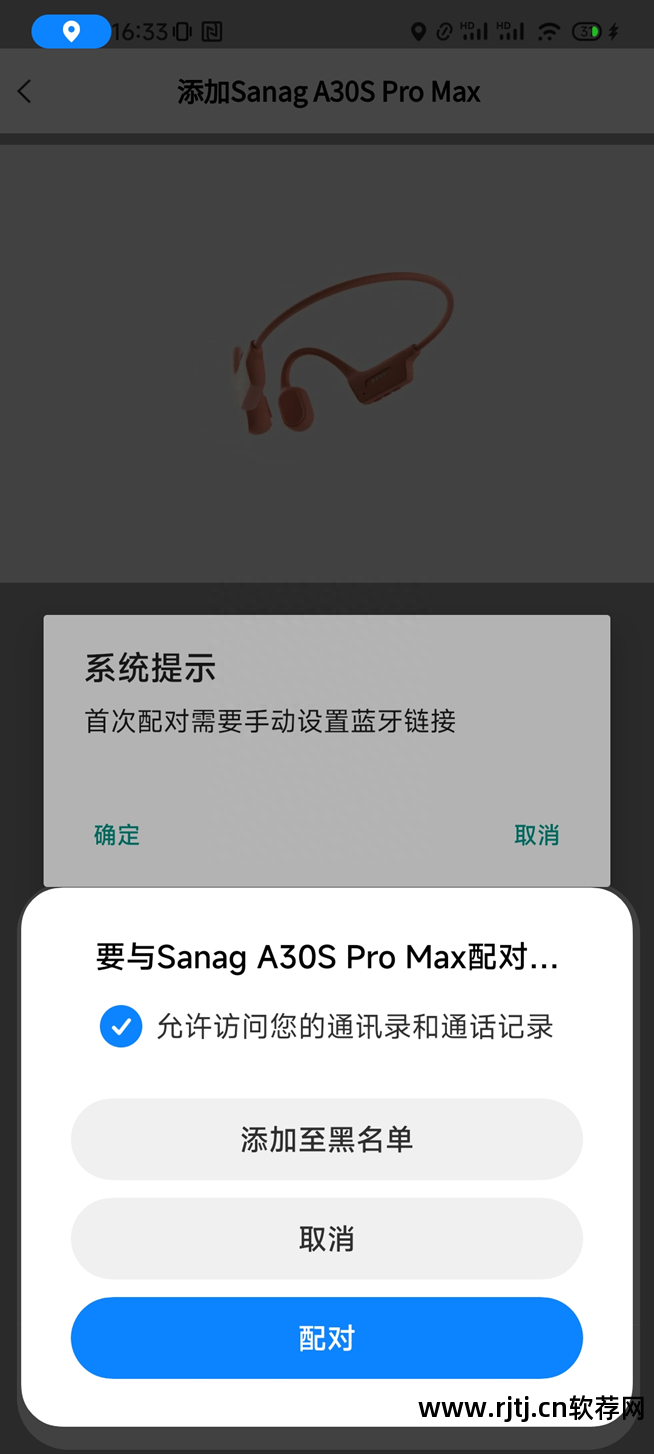654x1454 pixels.
Task: Uncheck 允许访问您的通讯录和通话记录
Action: coord(121,1027)
